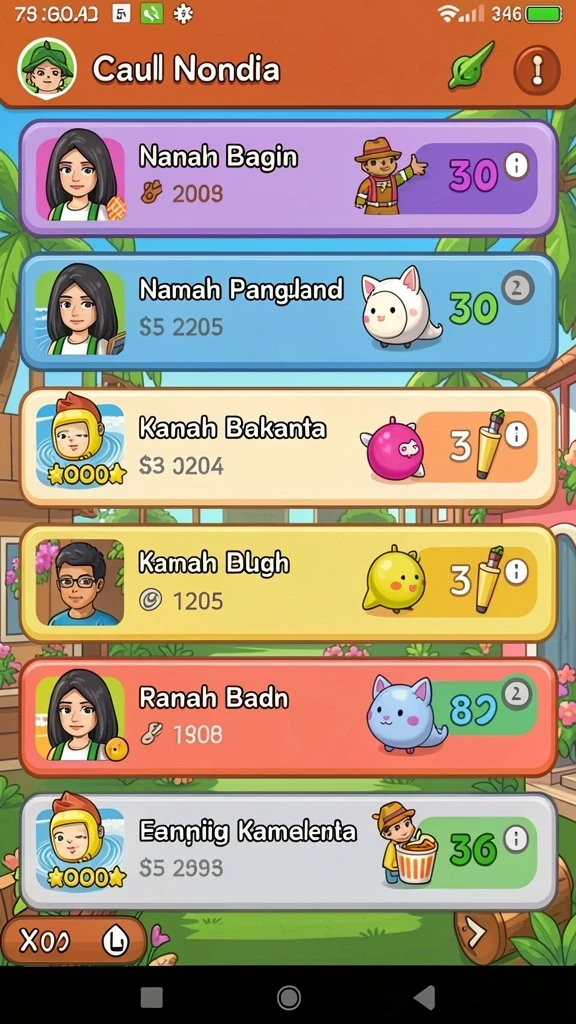Go back using the system back button

tap(425, 997)
